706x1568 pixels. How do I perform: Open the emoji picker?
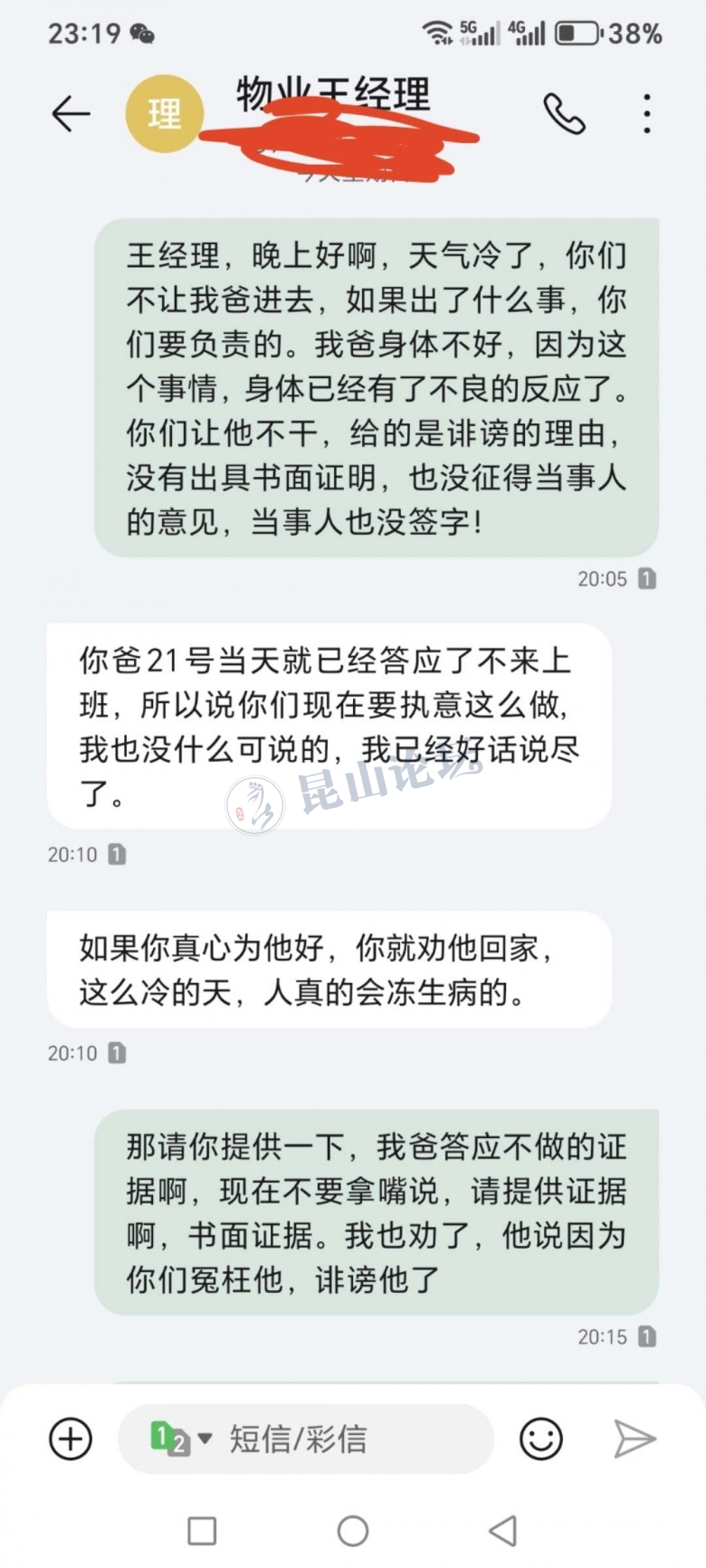point(541,1438)
